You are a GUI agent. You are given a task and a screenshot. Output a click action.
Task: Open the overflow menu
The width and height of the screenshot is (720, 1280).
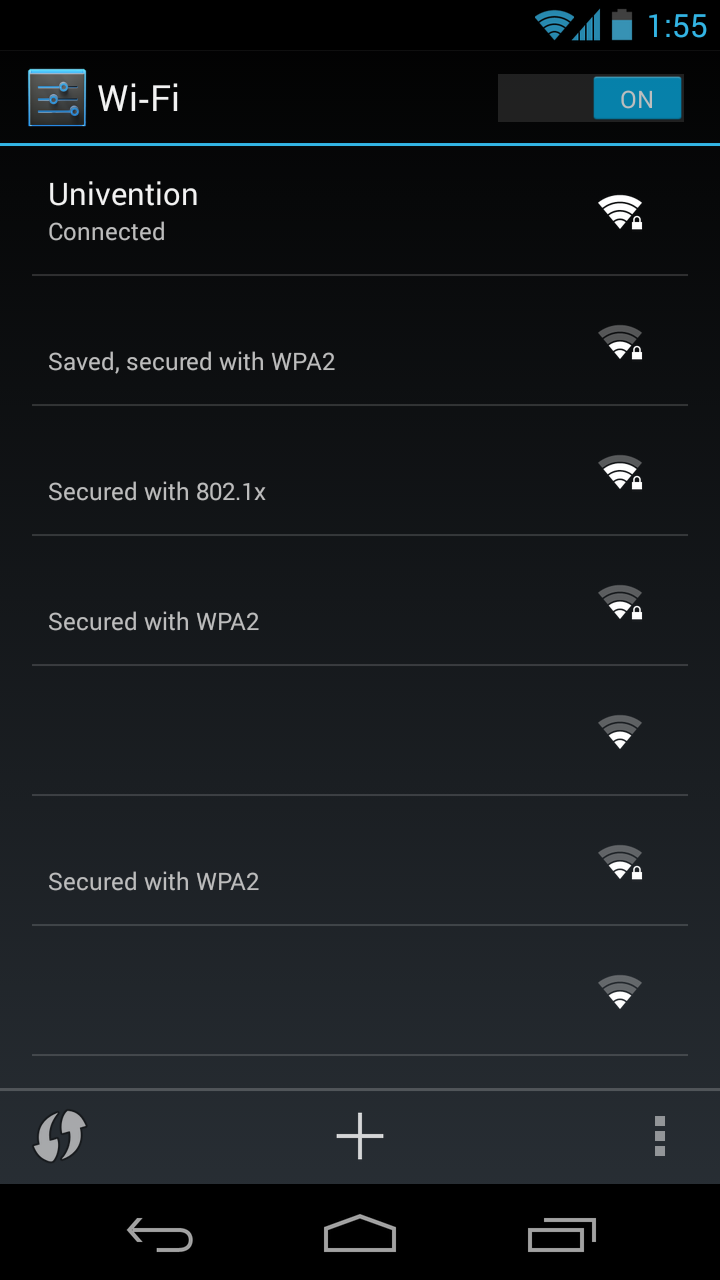(x=659, y=1137)
